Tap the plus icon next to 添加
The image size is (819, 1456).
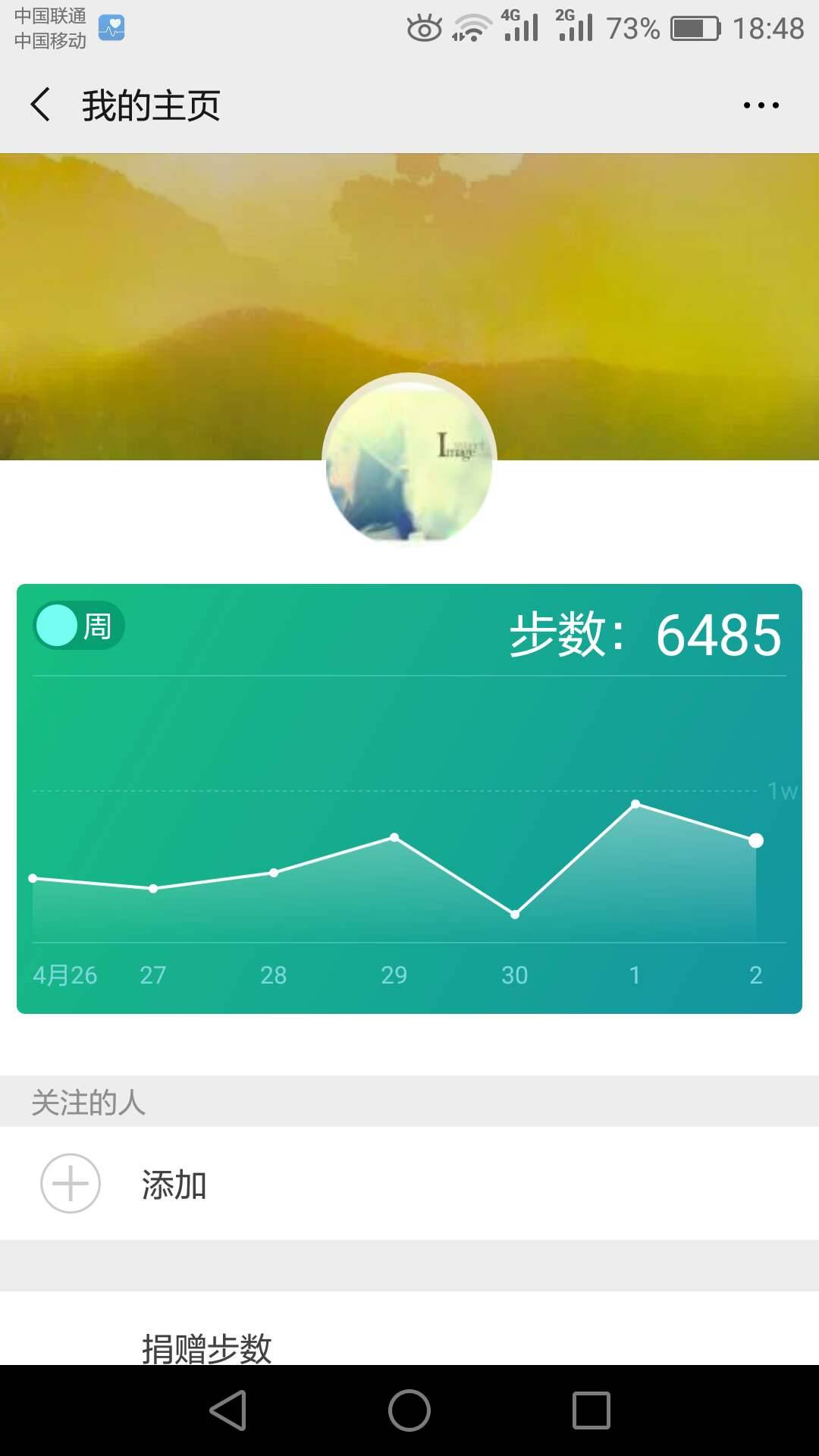[x=70, y=1183]
